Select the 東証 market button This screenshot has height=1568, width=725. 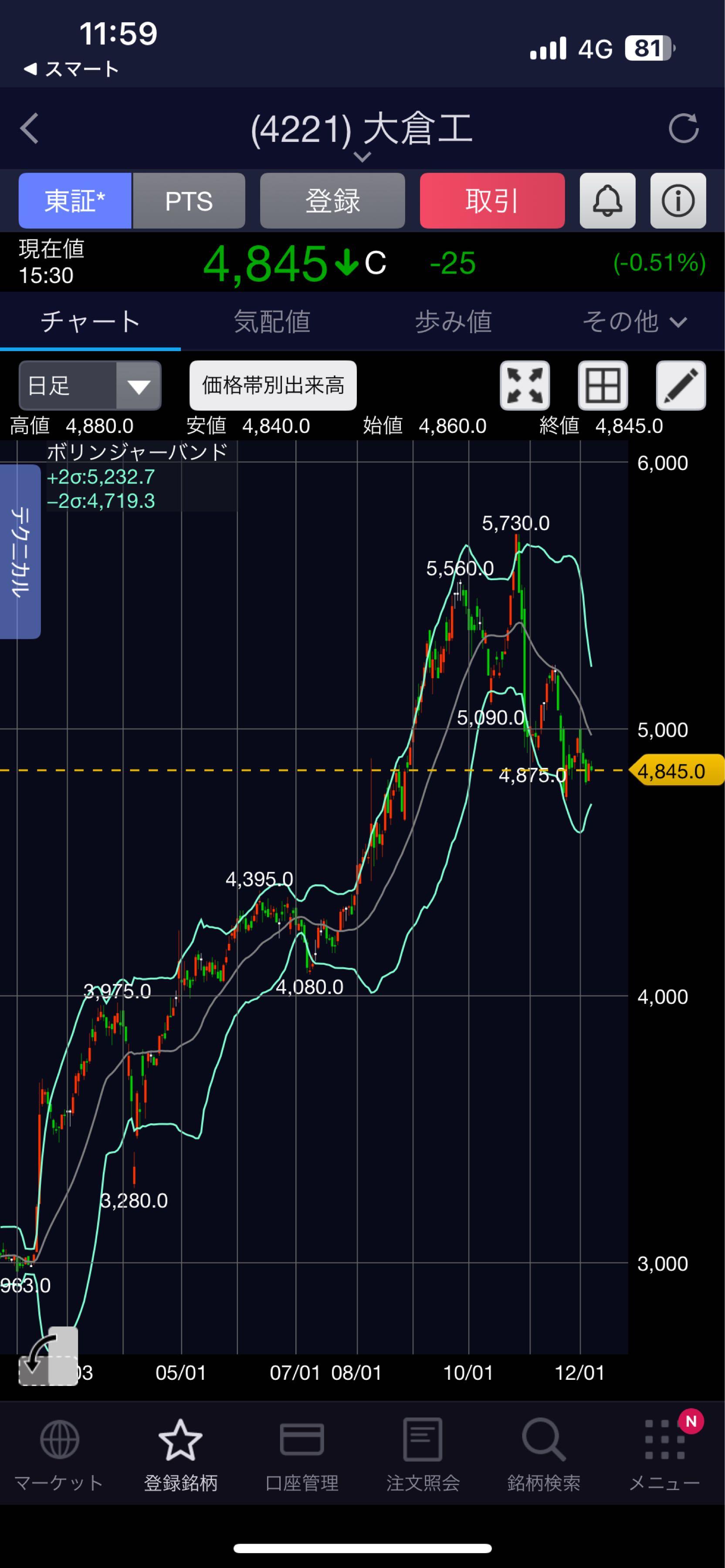tap(75, 201)
